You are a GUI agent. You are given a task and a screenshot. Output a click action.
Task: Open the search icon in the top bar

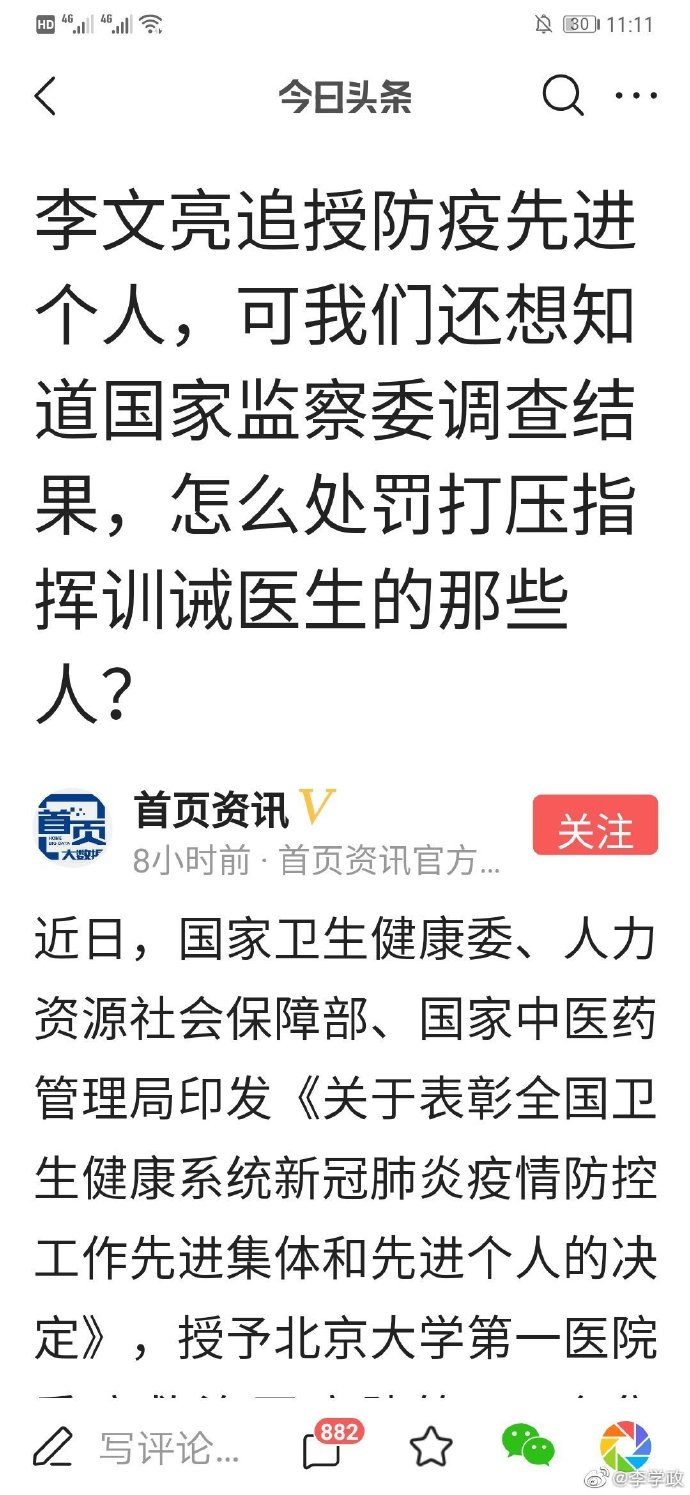click(x=562, y=96)
